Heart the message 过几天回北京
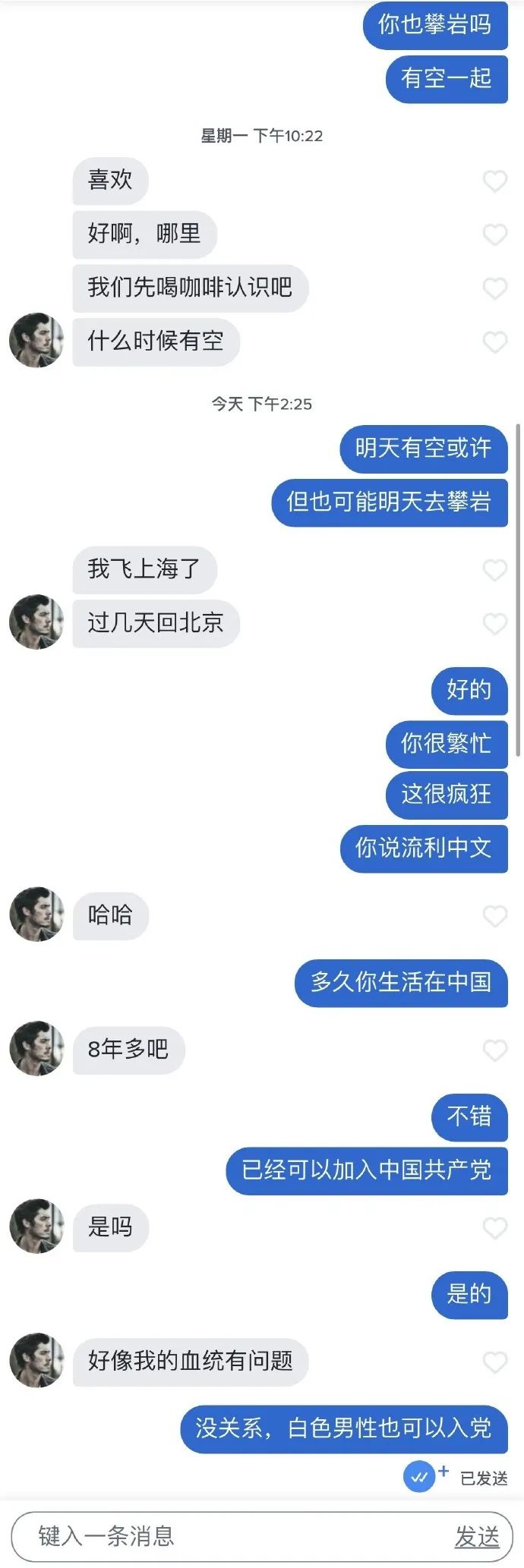The width and height of the screenshot is (524, 1568). point(494,624)
